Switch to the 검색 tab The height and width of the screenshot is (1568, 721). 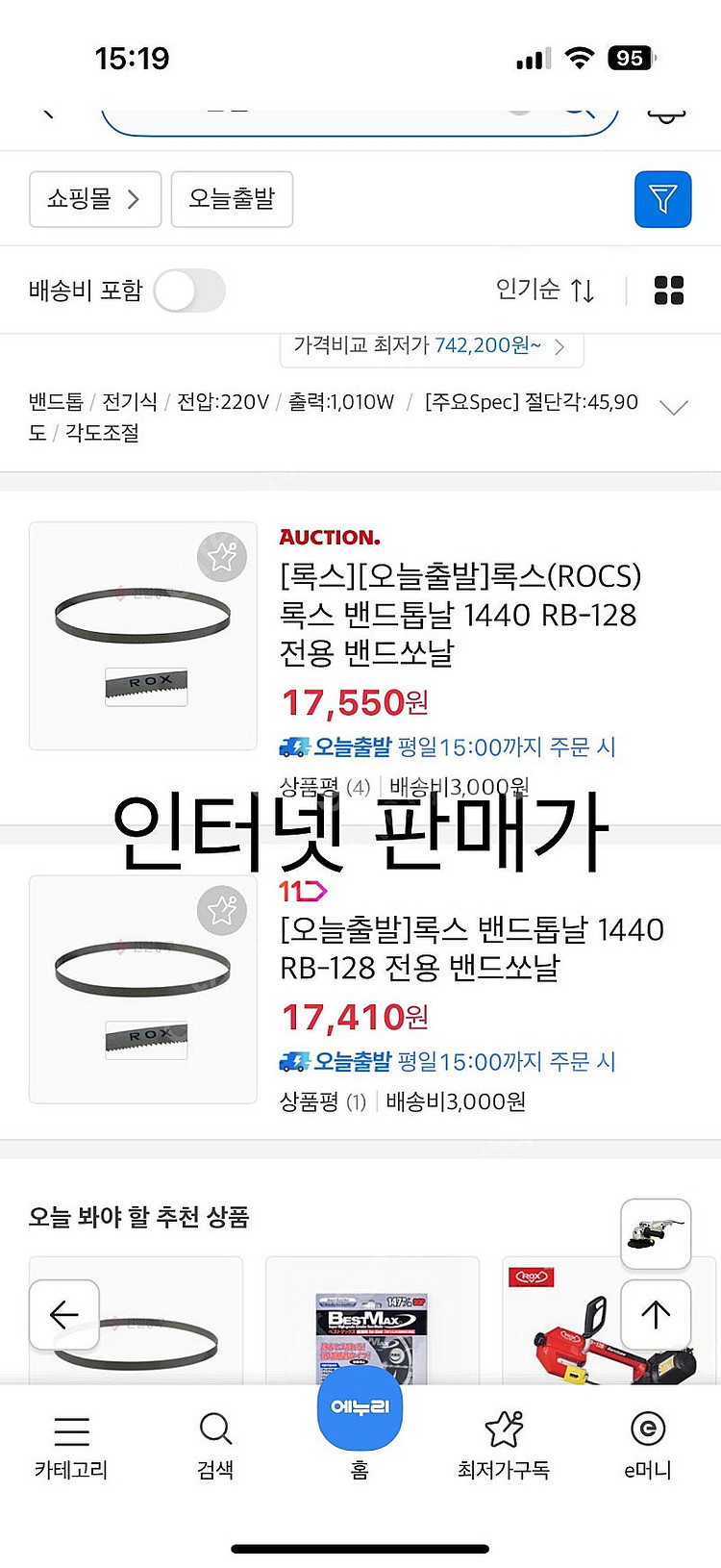point(215,1444)
